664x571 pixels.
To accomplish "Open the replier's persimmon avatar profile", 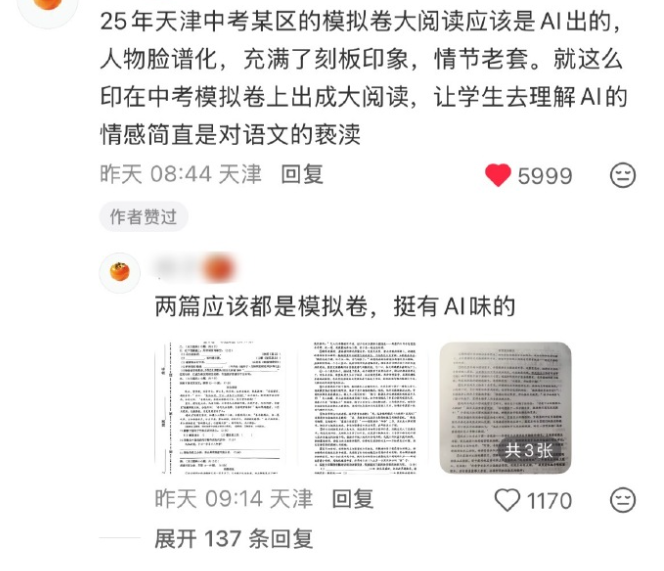I will (120, 271).
